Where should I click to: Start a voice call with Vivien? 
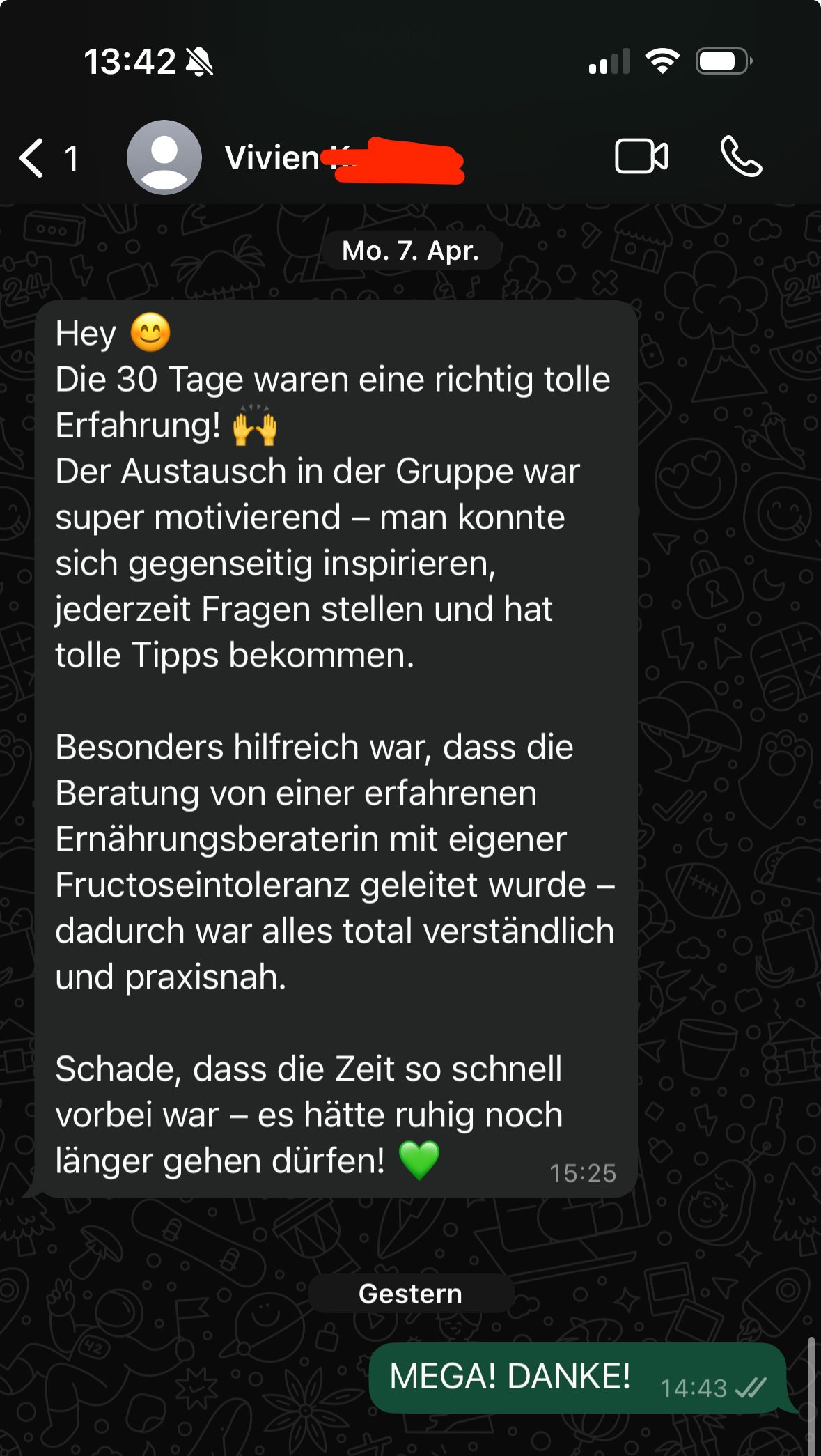pyautogui.click(x=741, y=156)
